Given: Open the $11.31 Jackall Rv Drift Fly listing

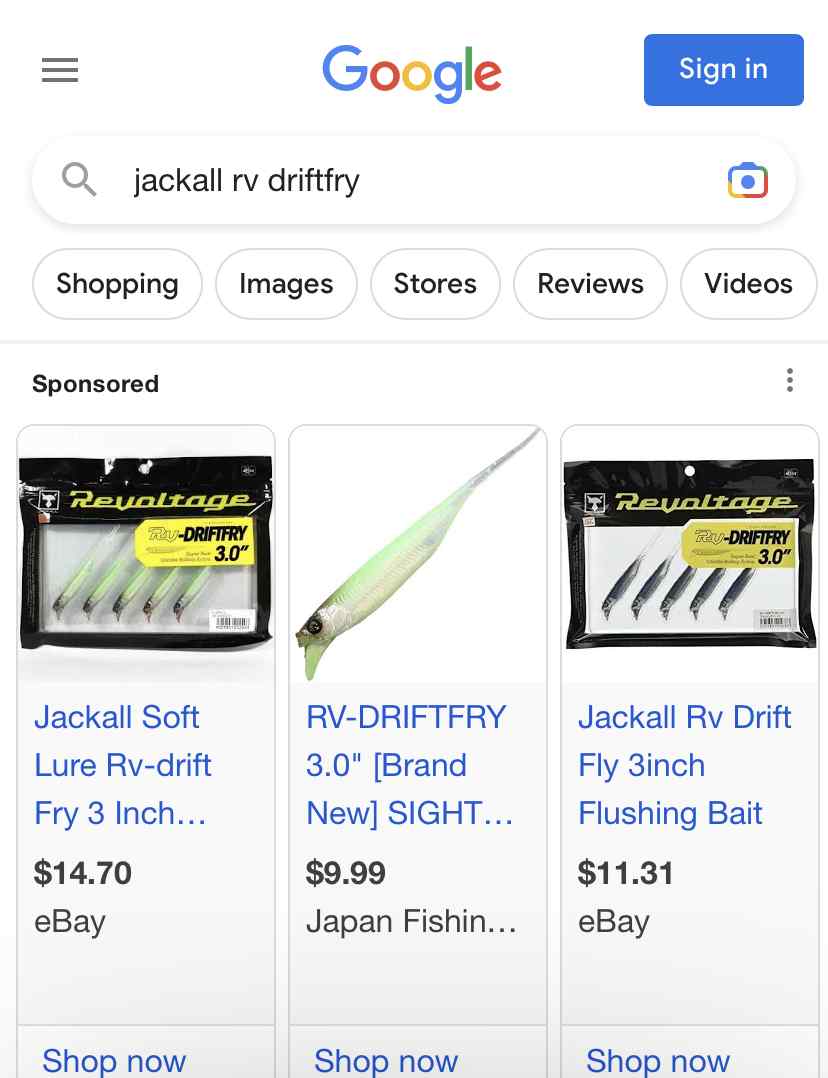Looking at the screenshot, I should tap(685, 765).
